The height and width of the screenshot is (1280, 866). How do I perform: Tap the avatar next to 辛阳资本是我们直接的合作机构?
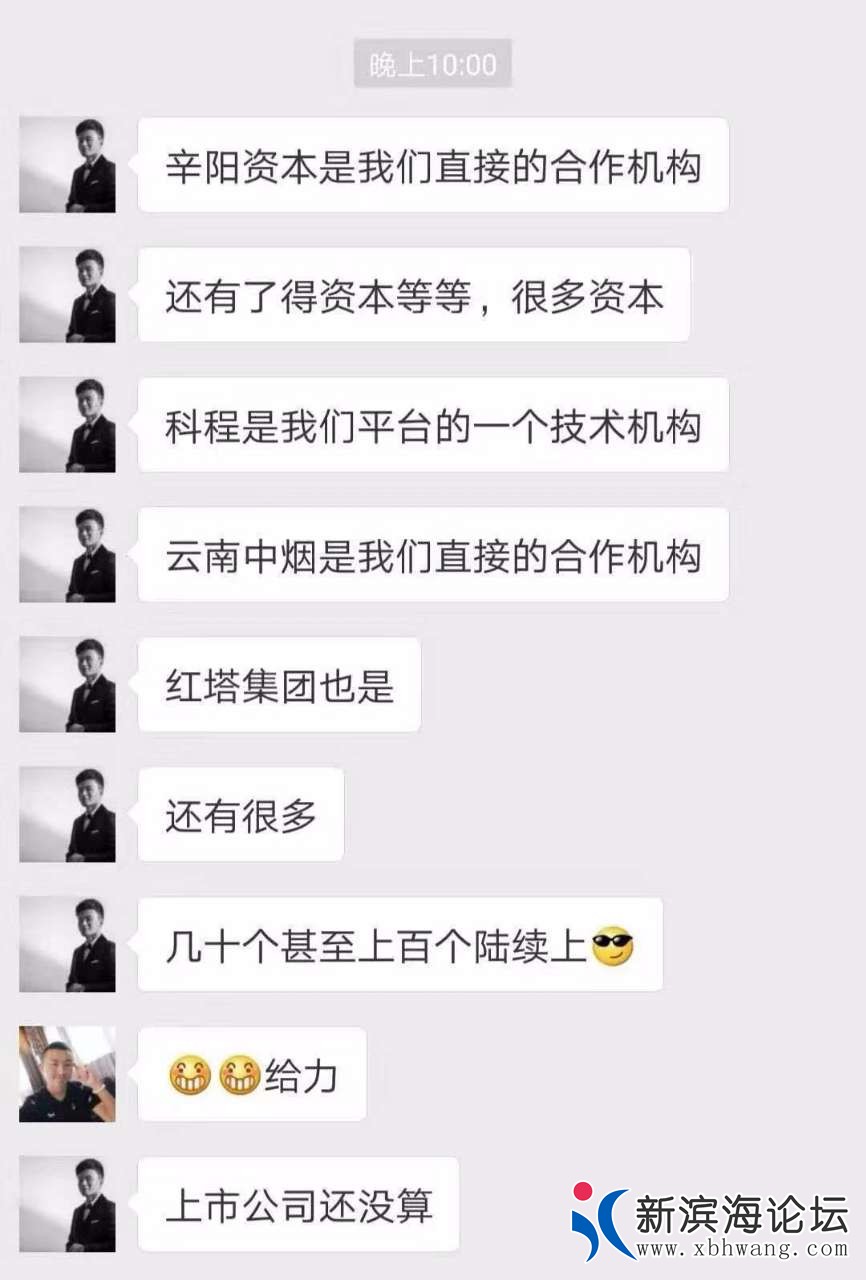click(x=67, y=164)
